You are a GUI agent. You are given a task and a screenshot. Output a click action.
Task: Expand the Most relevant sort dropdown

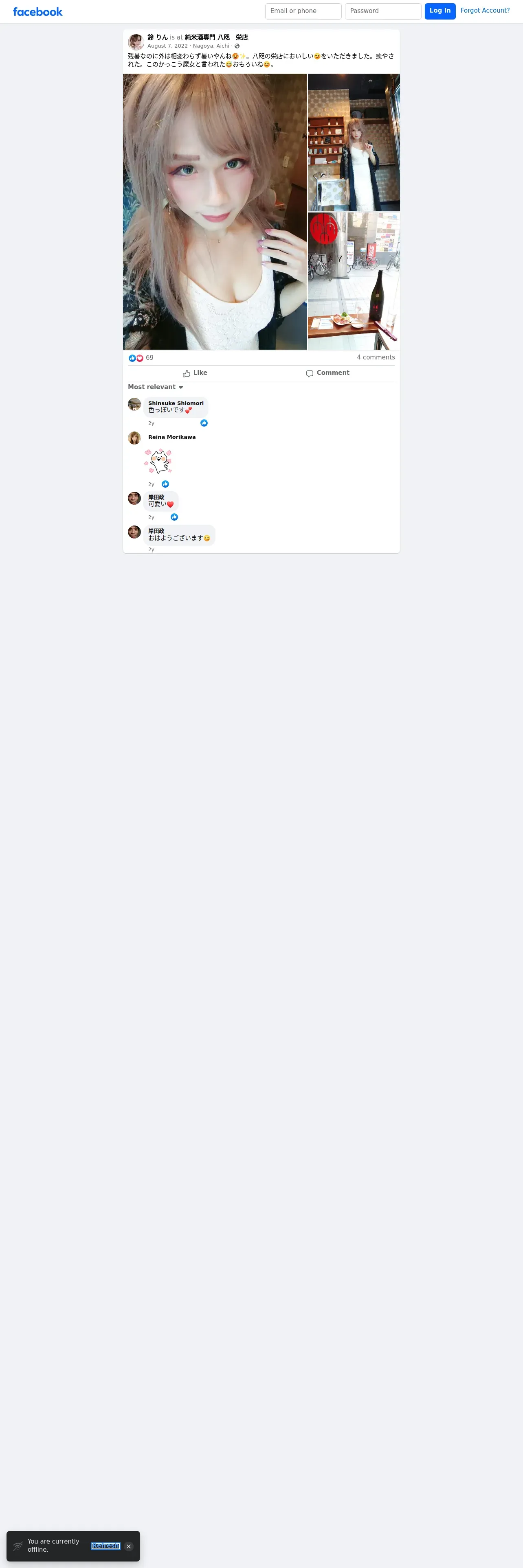coord(155,387)
